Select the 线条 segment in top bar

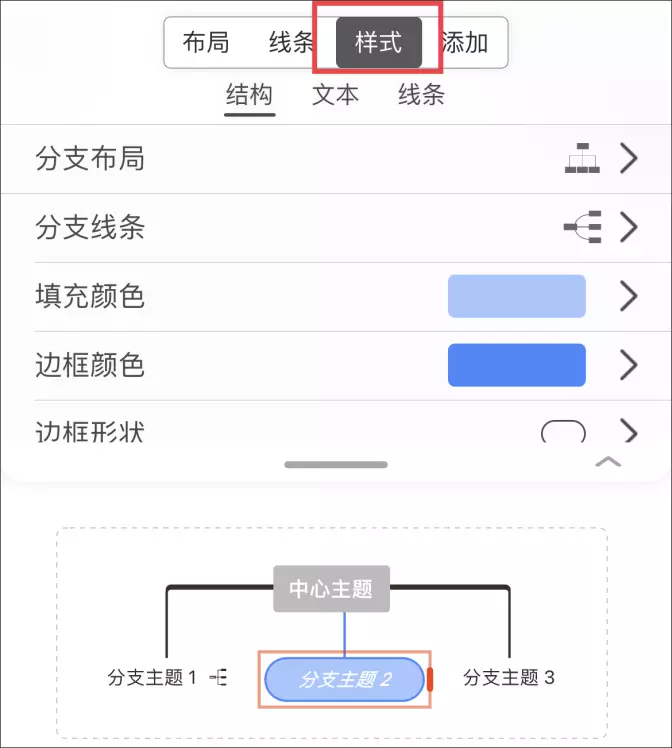point(291,42)
